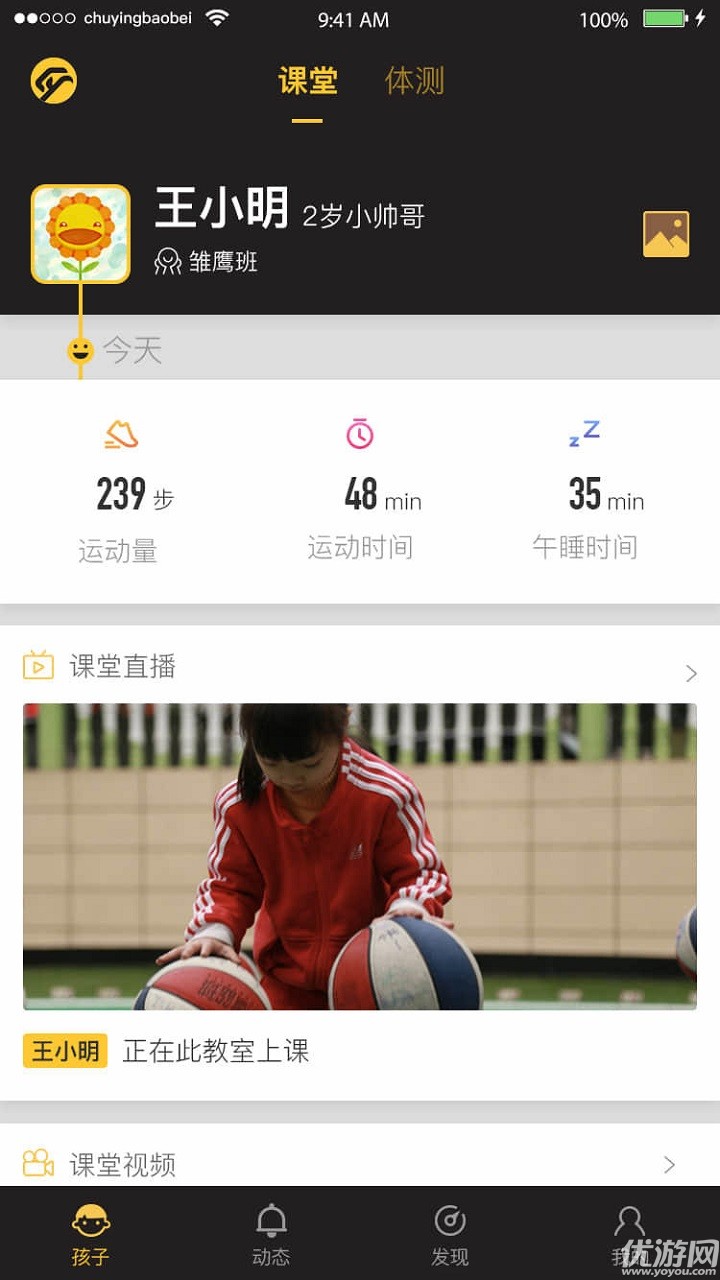
Task: Tap 王小明's sunflower avatar
Action: 80,234
